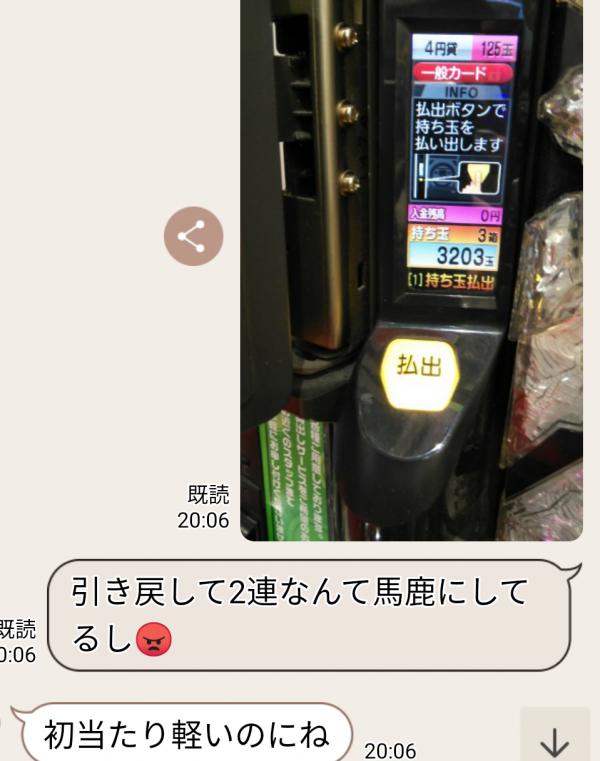Open the sent pachinko machine photo
600x761 pixels.
[x=410, y=270]
